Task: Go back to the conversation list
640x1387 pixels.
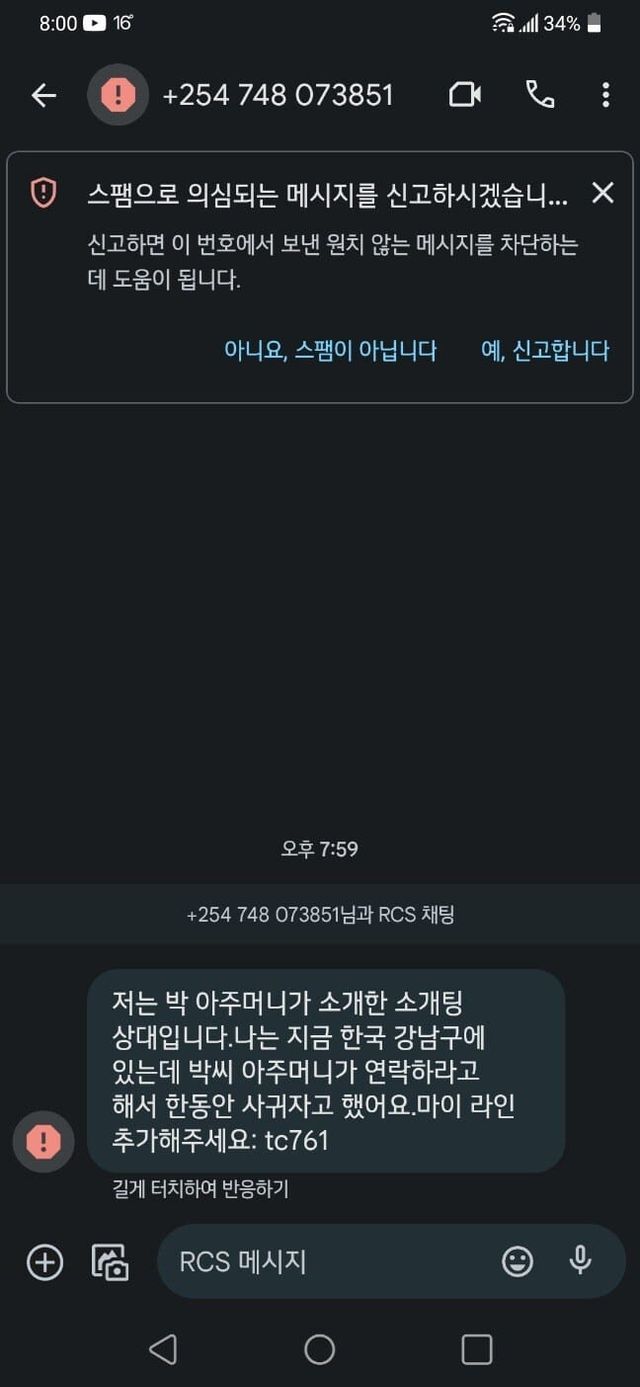Action: (x=43, y=95)
